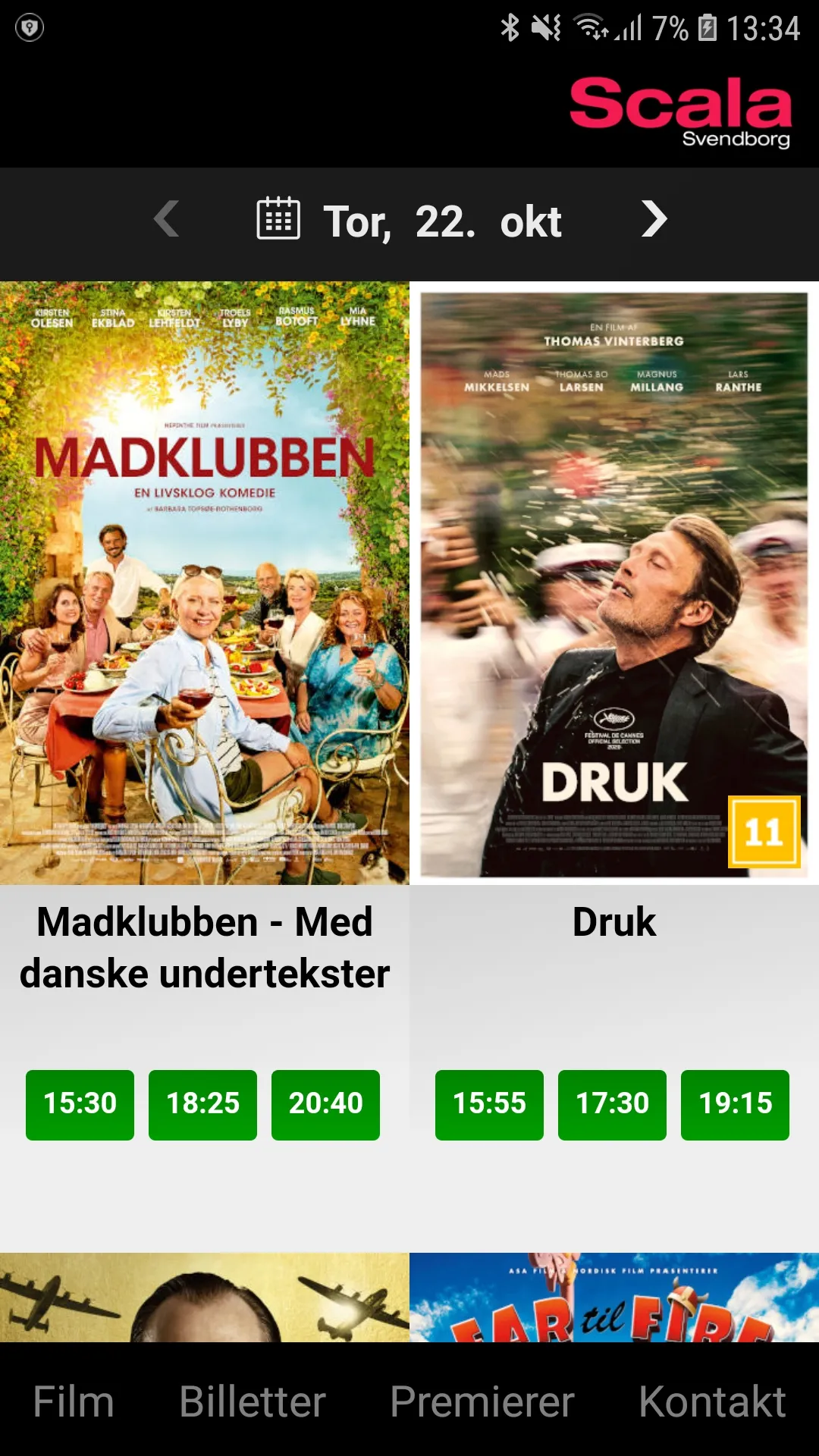This screenshot has width=819, height=1456.
Task: Select the 15:30 Madklubben showtime
Action: (x=80, y=1105)
